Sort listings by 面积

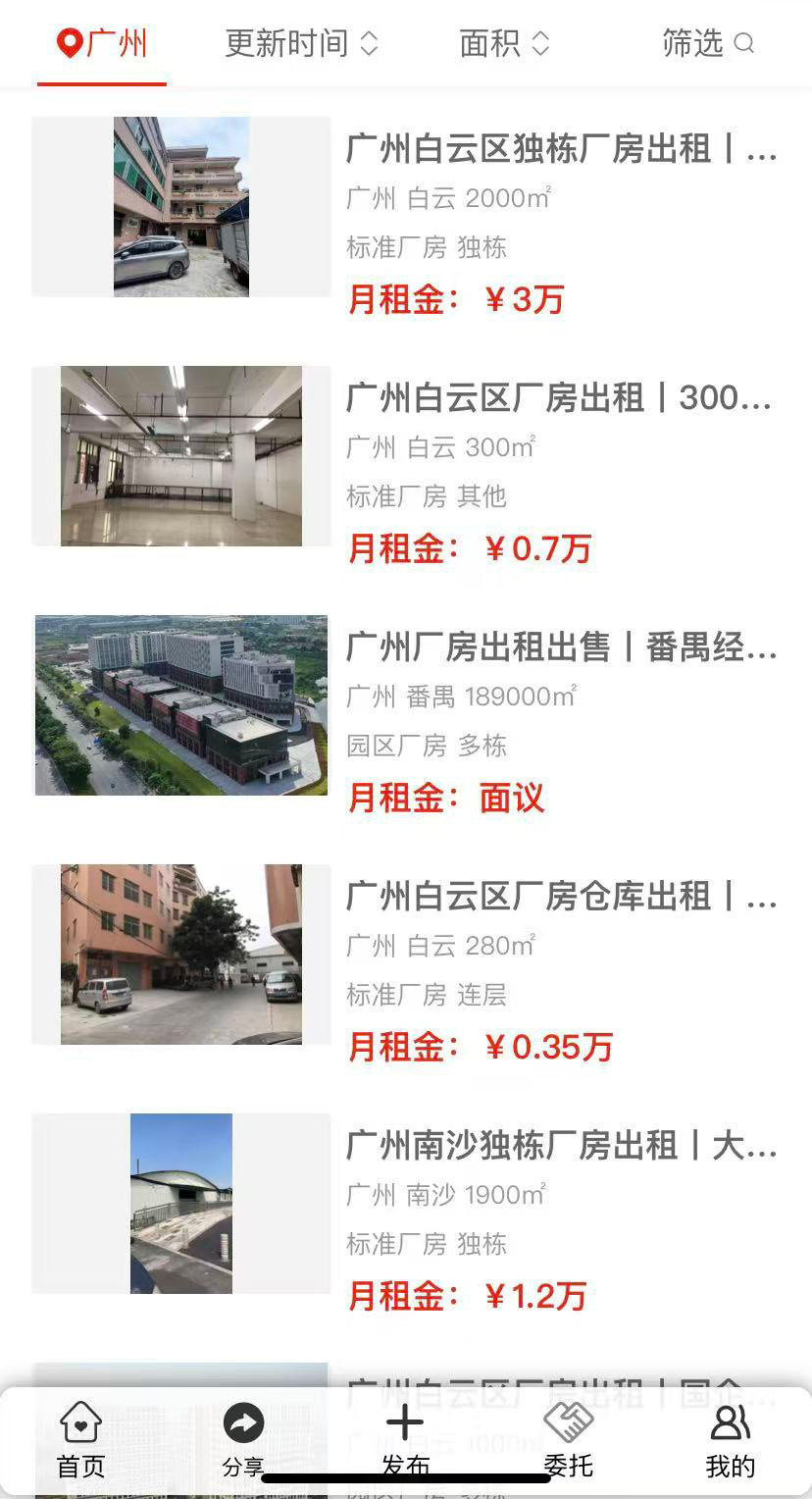pos(504,43)
